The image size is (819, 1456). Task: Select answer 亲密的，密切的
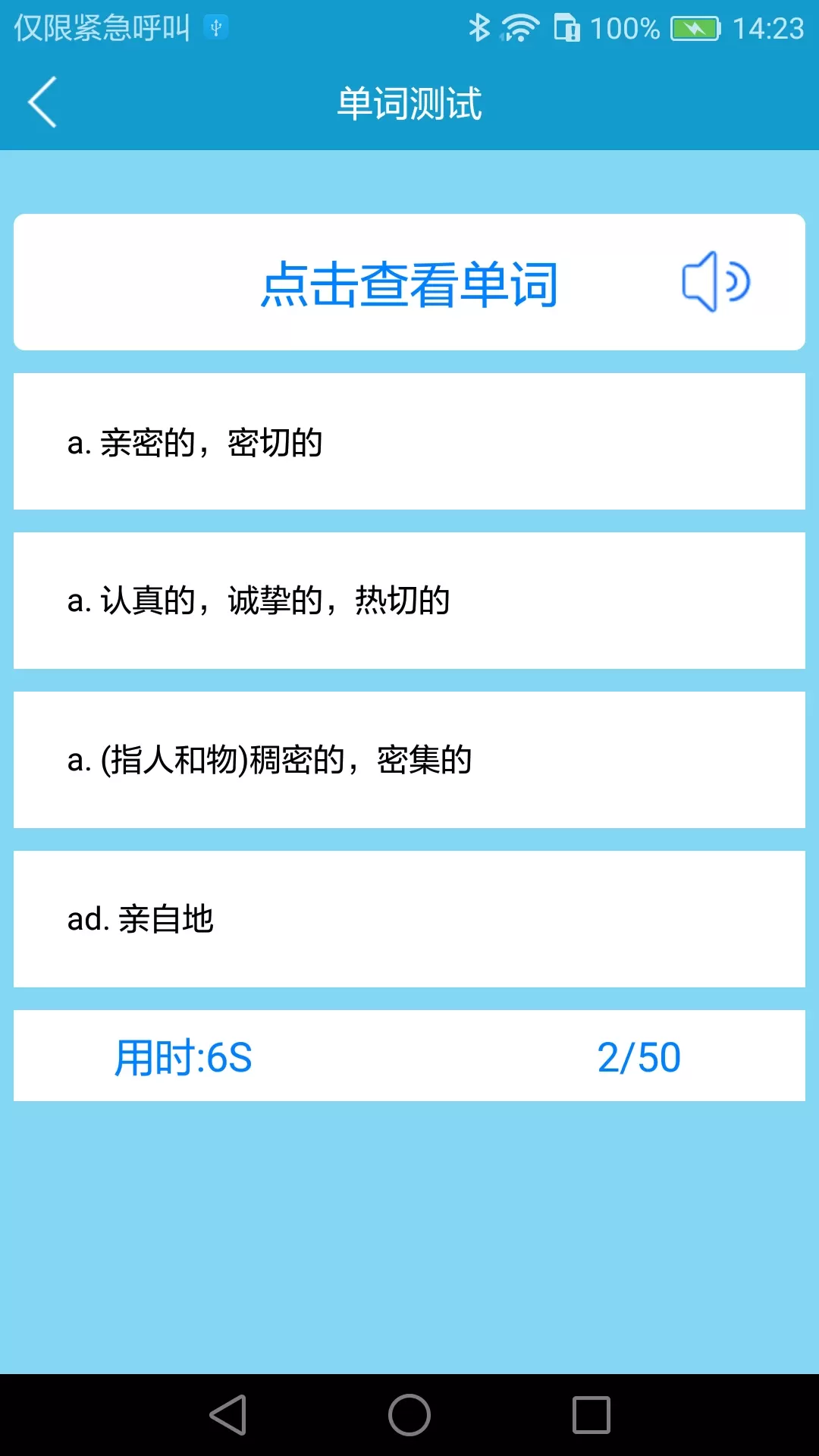click(409, 441)
